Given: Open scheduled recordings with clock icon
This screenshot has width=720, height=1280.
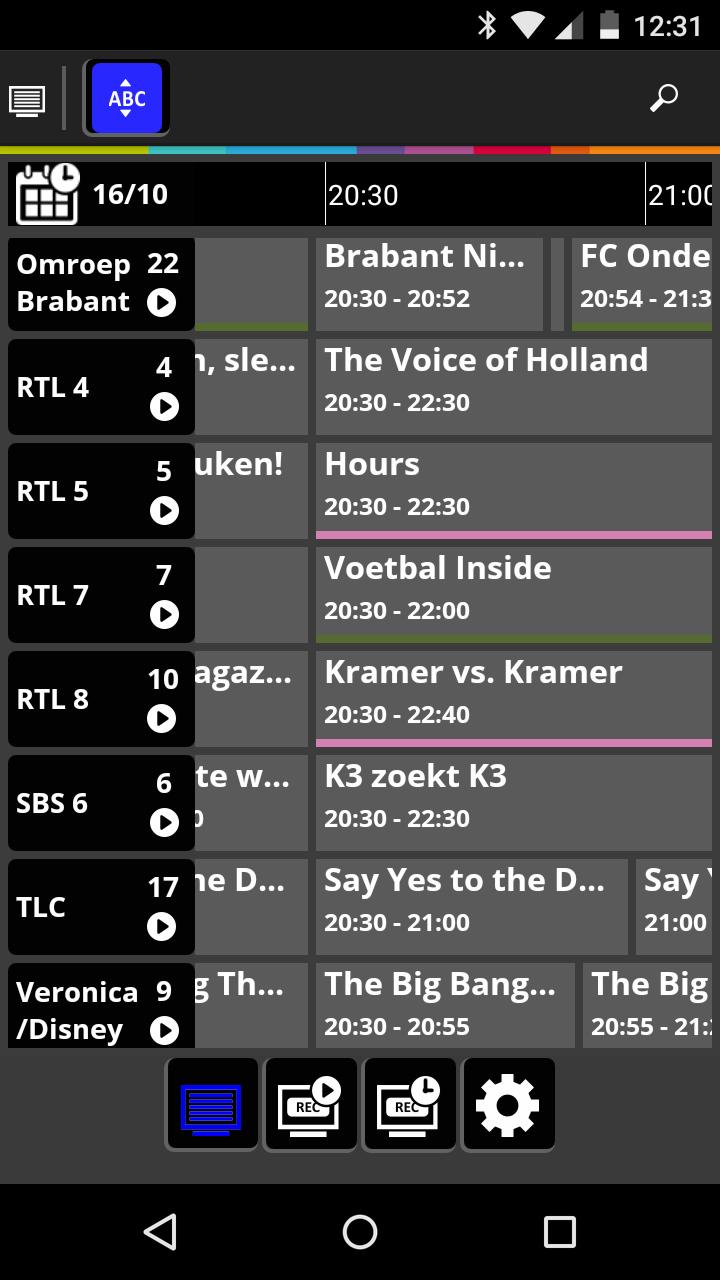Looking at the screenshot, I should click(x=409, y=1105).
